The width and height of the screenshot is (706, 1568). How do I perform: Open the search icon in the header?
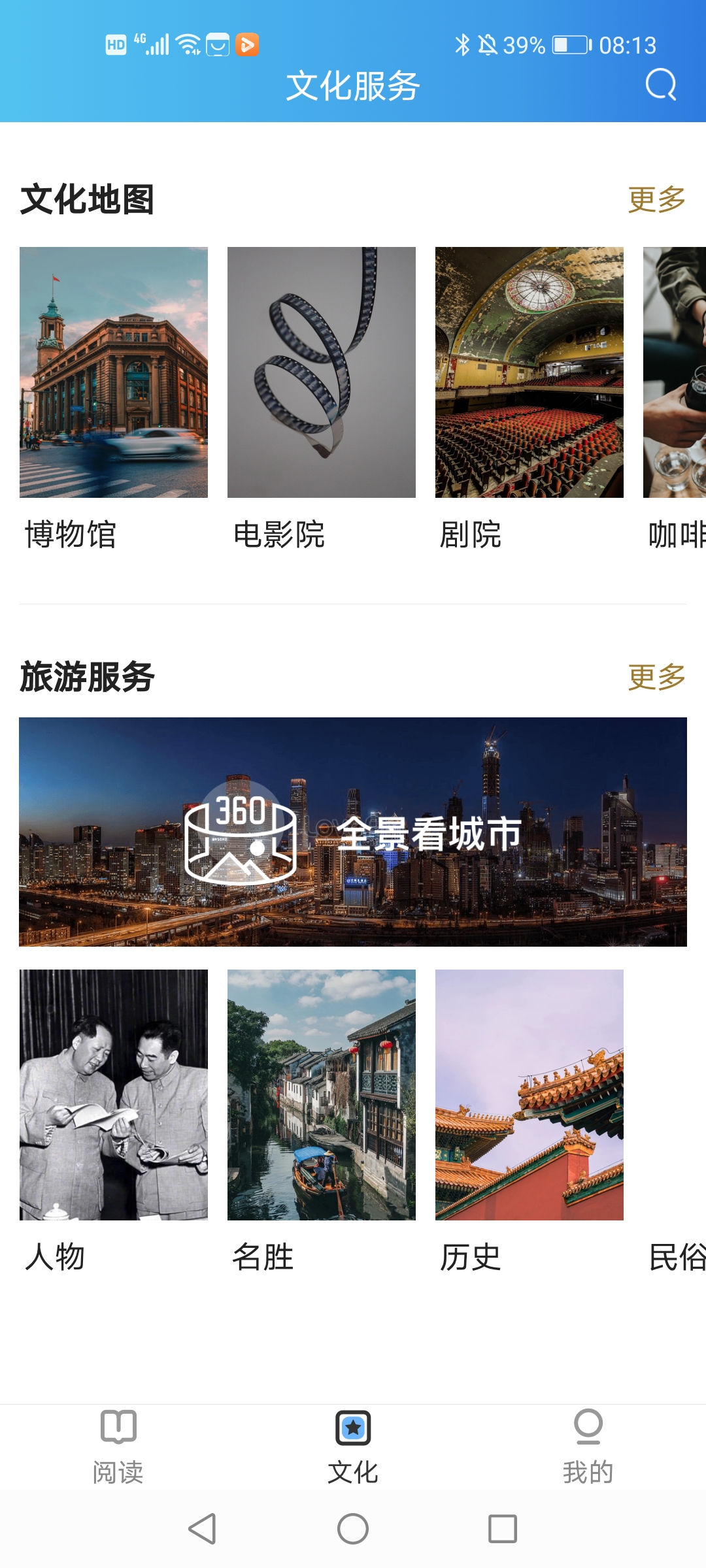660,85
